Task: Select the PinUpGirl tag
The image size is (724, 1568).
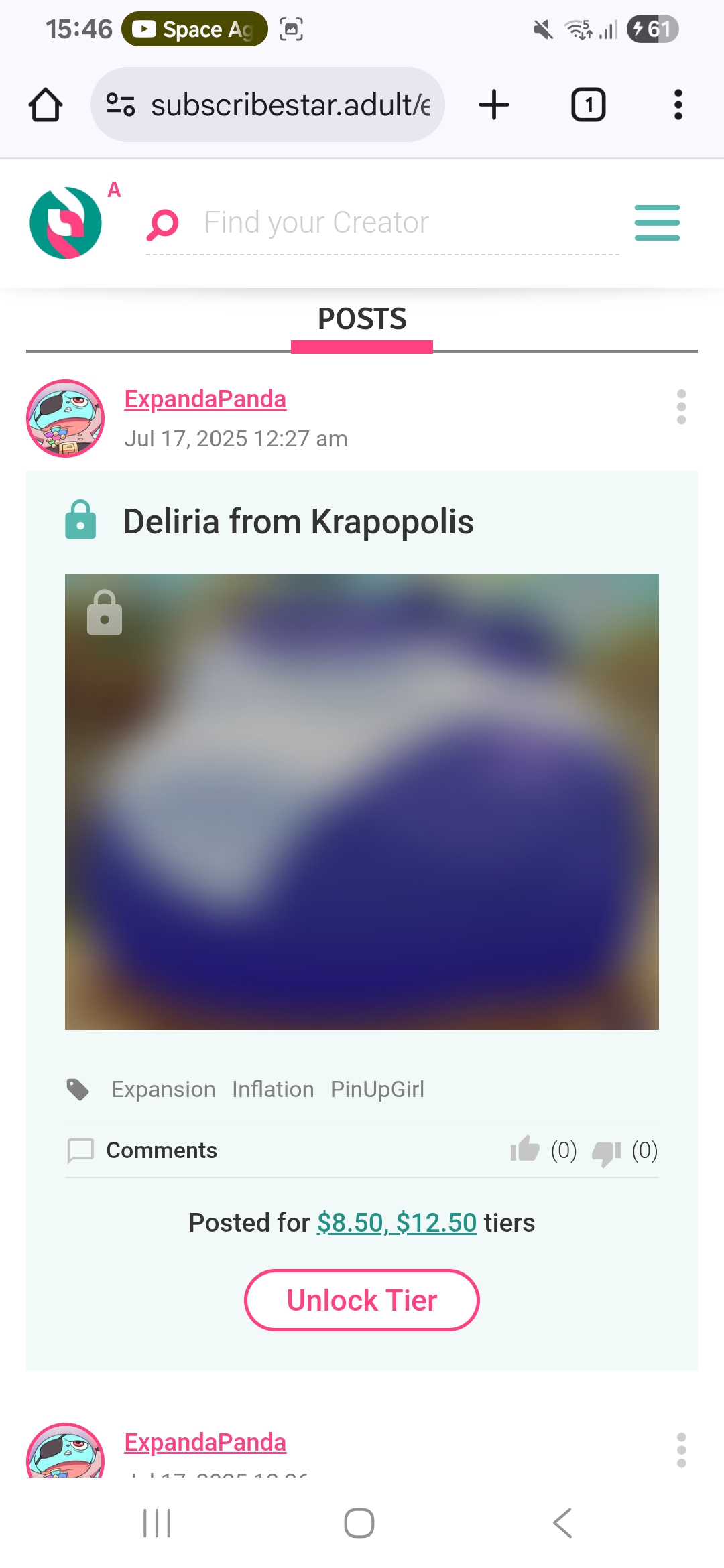Action: pos(377,1090)
